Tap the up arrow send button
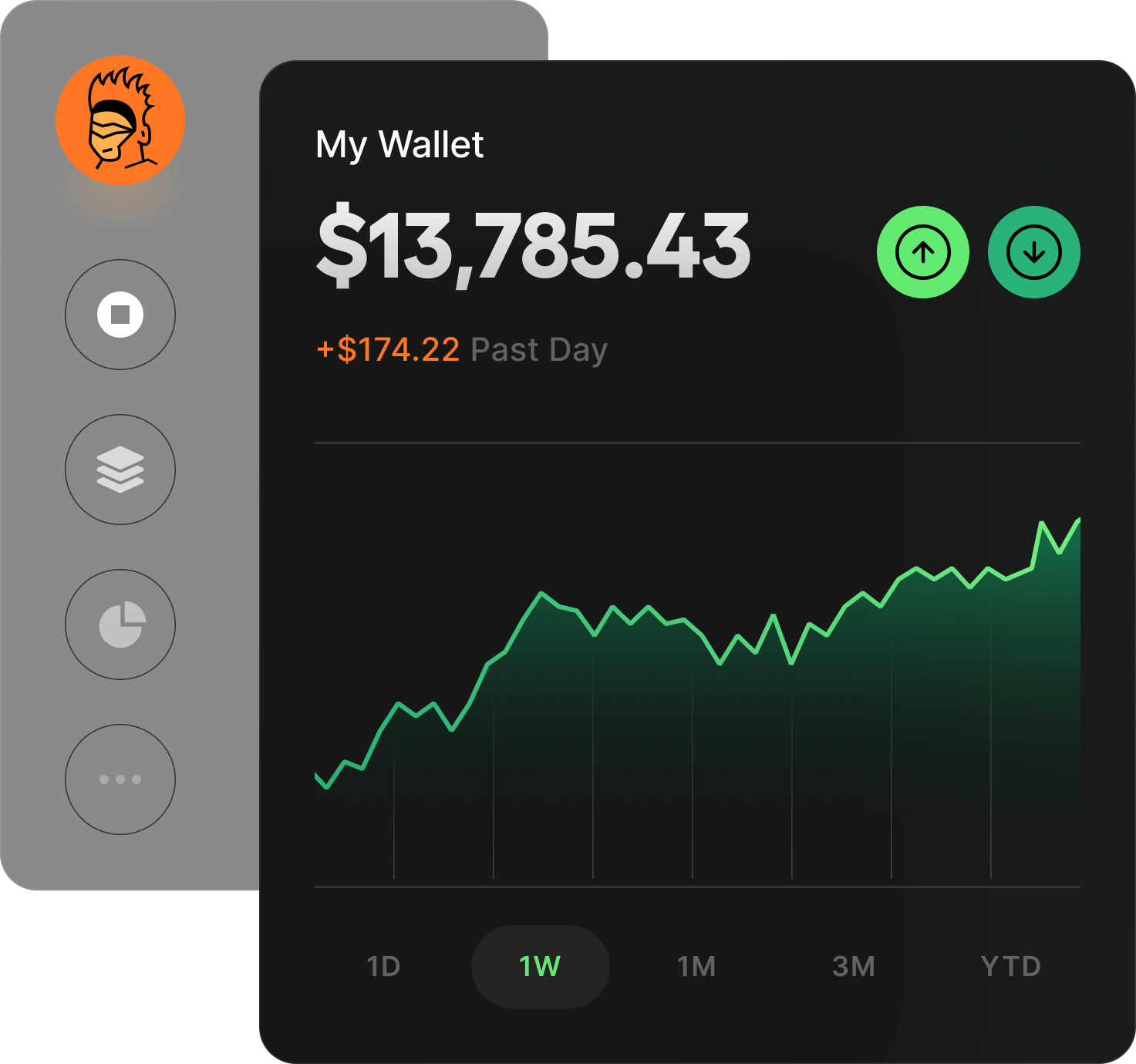The width and height of the screenshot is (1136, 1064). point(923,252)
